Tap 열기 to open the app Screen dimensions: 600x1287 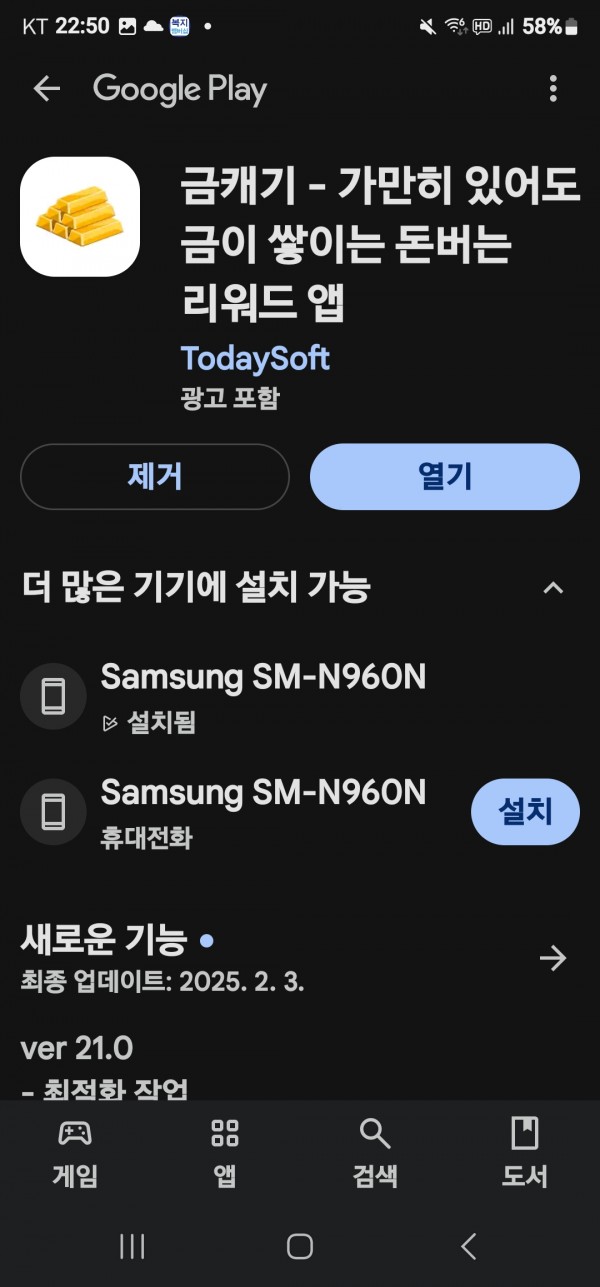[445, 477]
